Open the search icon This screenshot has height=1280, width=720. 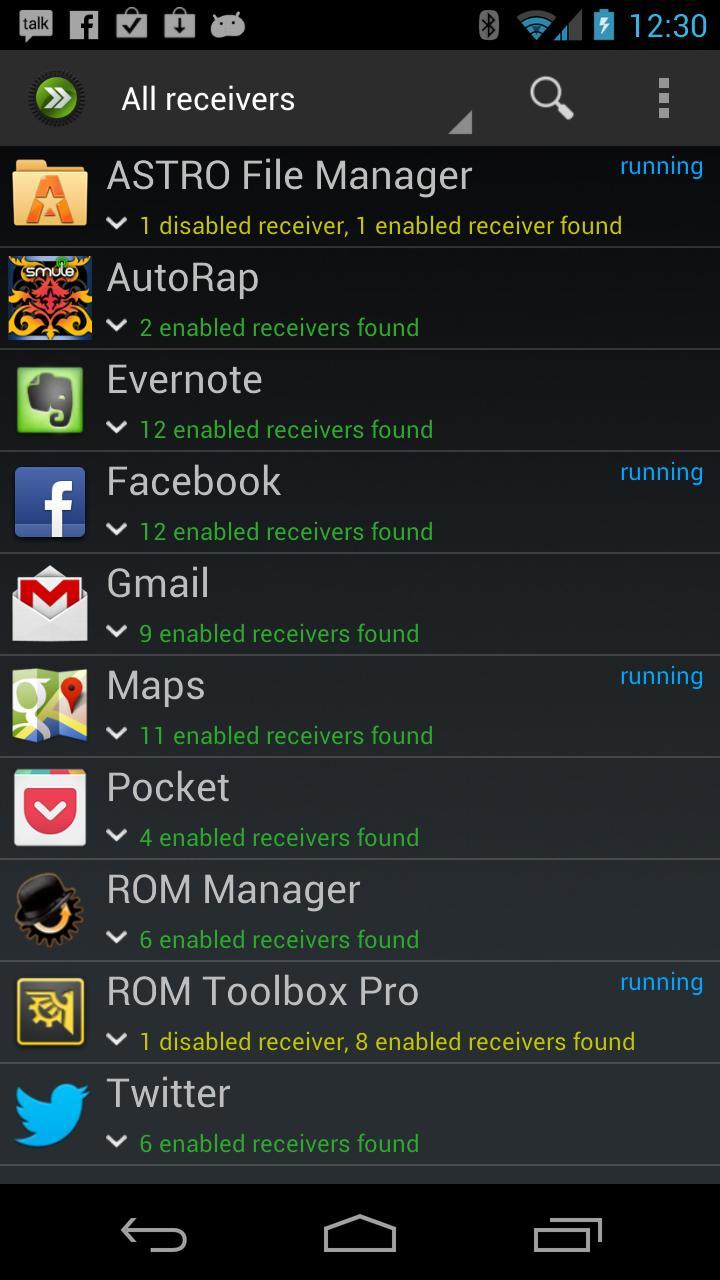551,98
